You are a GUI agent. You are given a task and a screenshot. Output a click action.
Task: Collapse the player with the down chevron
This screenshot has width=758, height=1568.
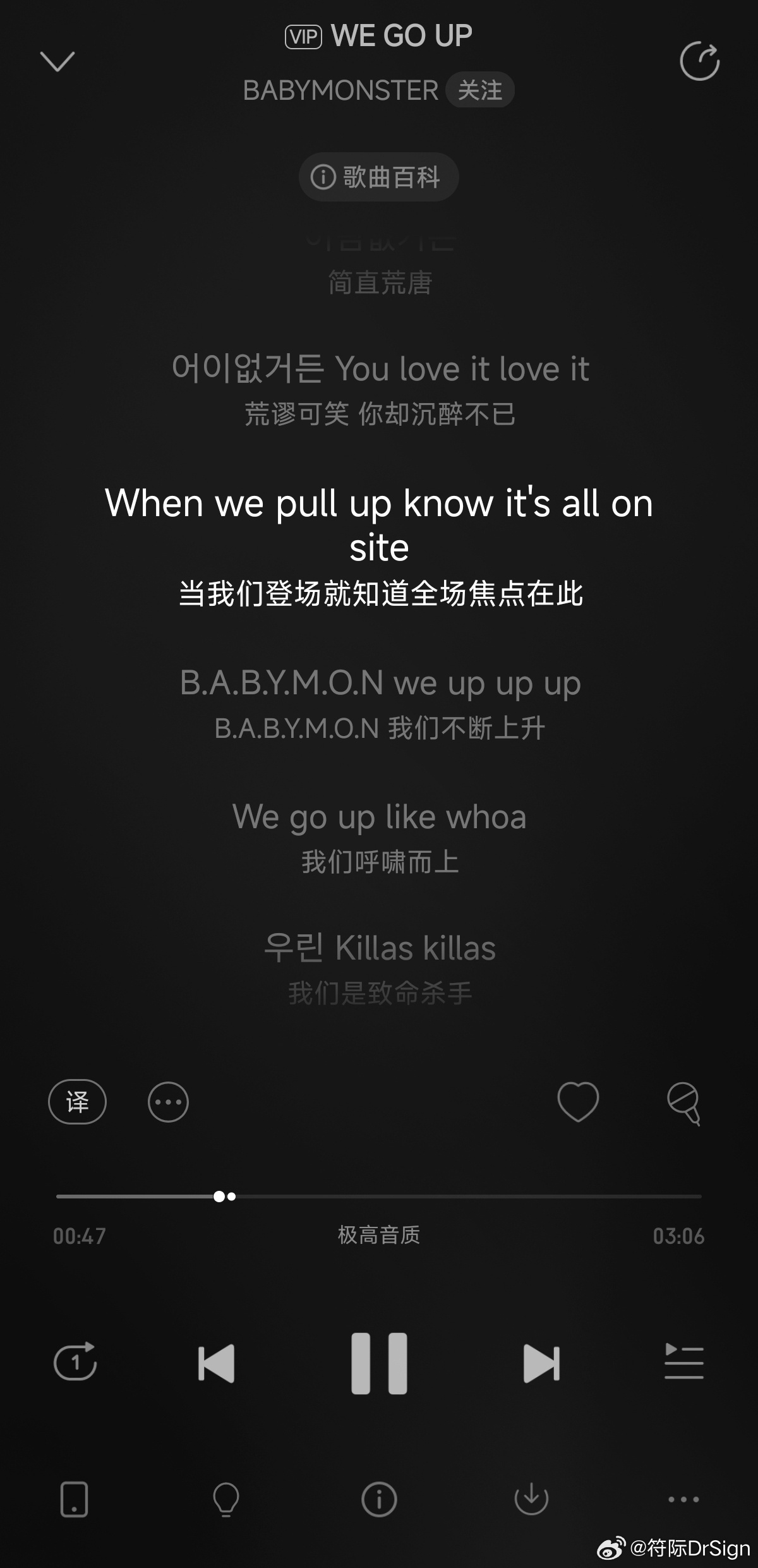(57, 61)
